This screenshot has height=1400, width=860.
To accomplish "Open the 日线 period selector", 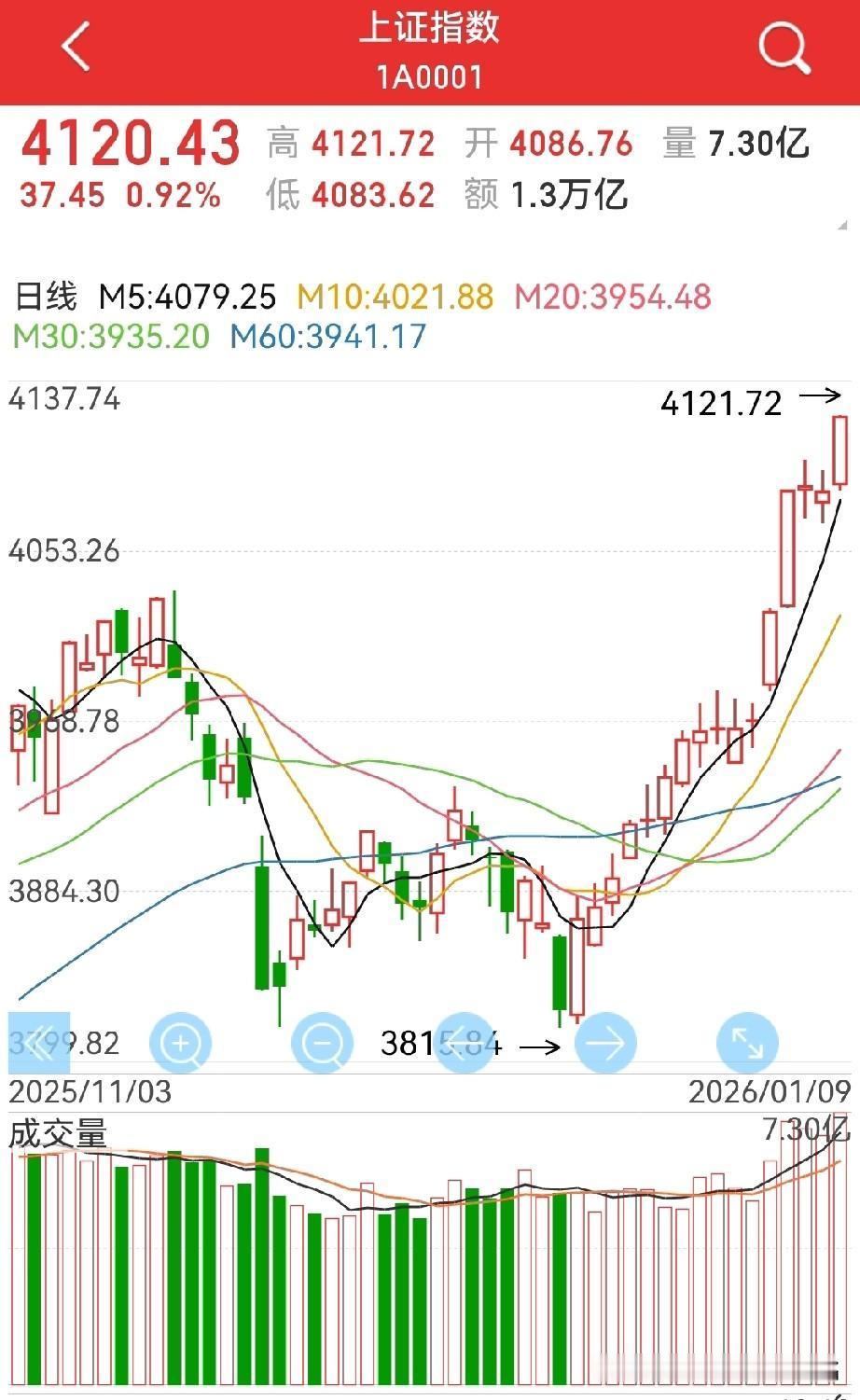I will [49, 296].
